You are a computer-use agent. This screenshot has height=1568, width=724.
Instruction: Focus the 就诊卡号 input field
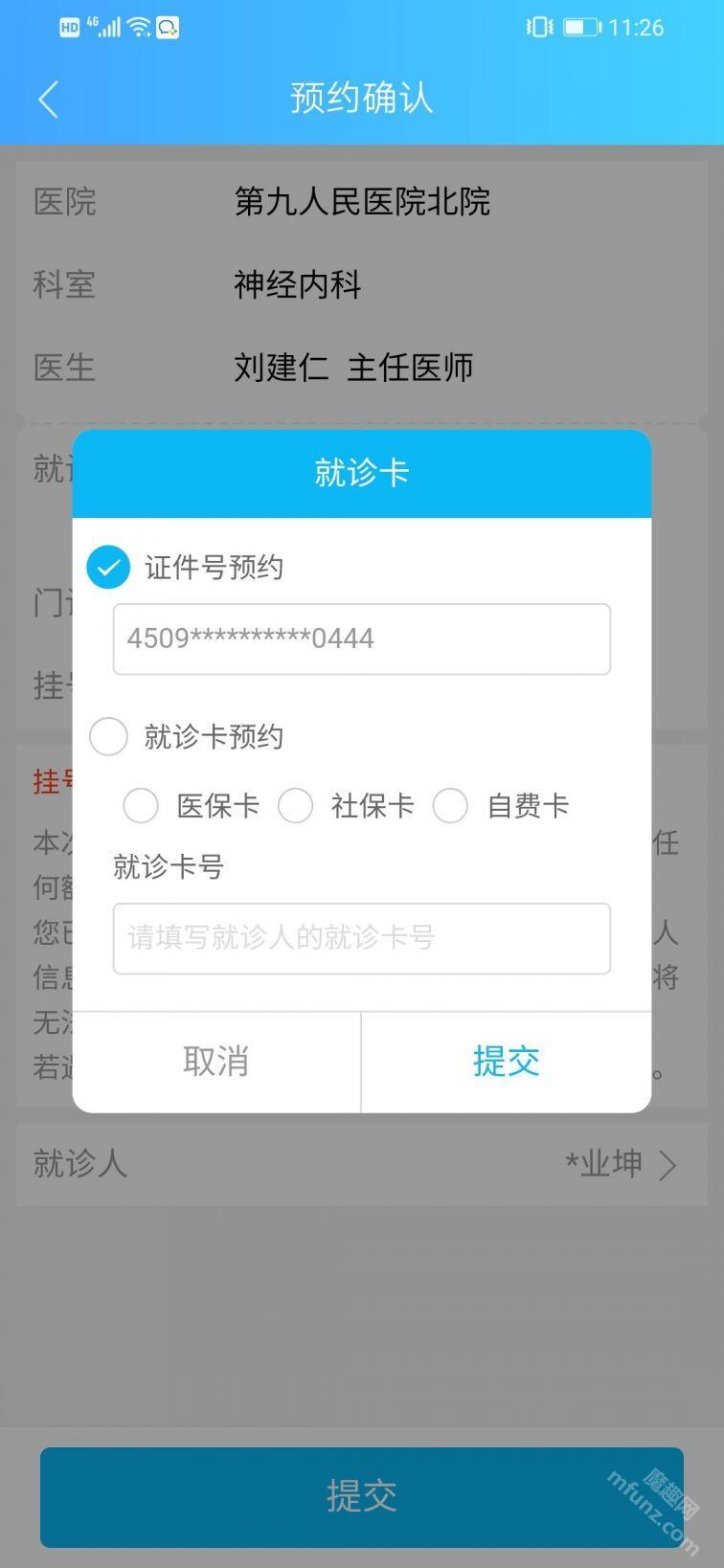click(361, 938)
